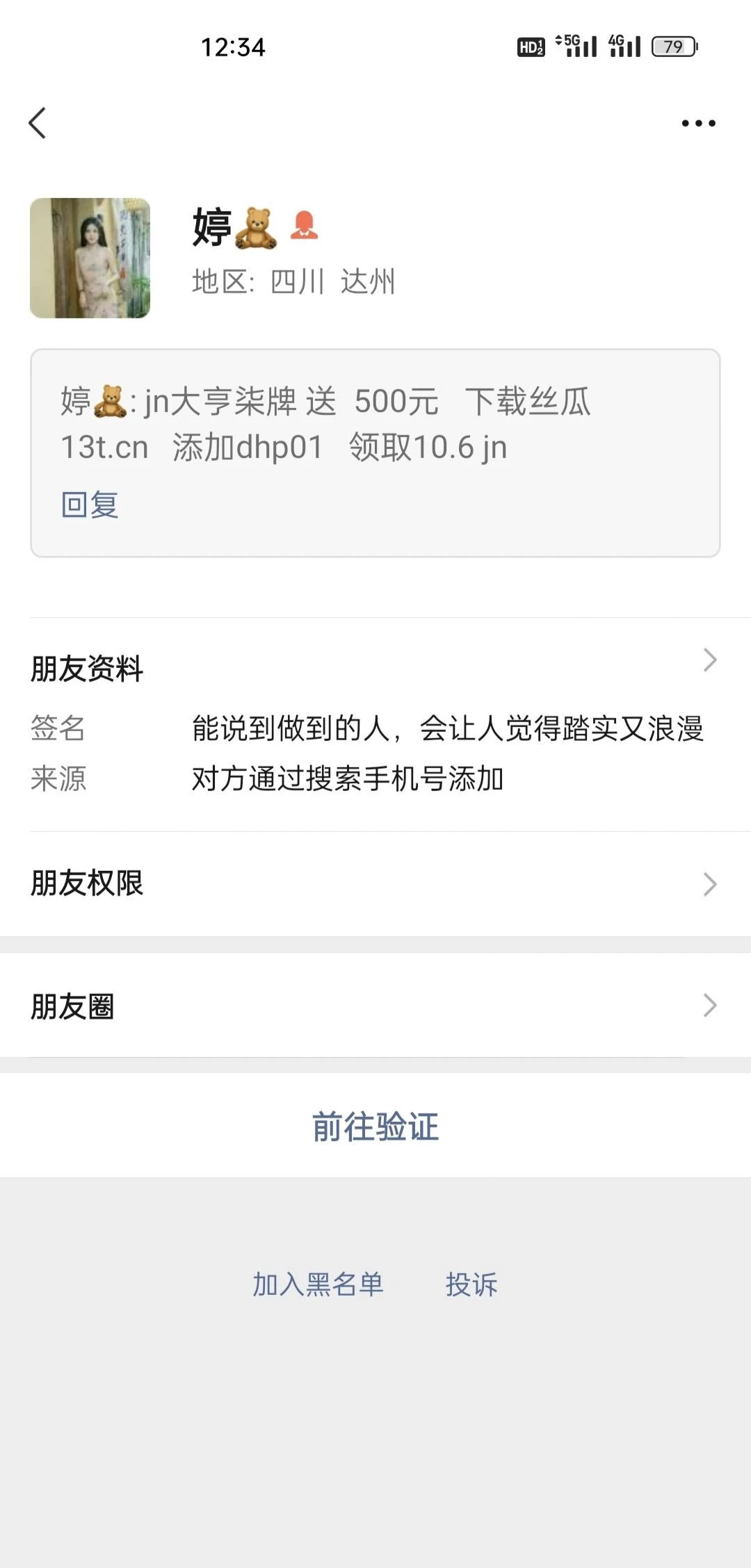This screenshot has height=1568, width=751.
Task: Tap the profile avatar photo of 婷
Action: click(x=90, y=257)
